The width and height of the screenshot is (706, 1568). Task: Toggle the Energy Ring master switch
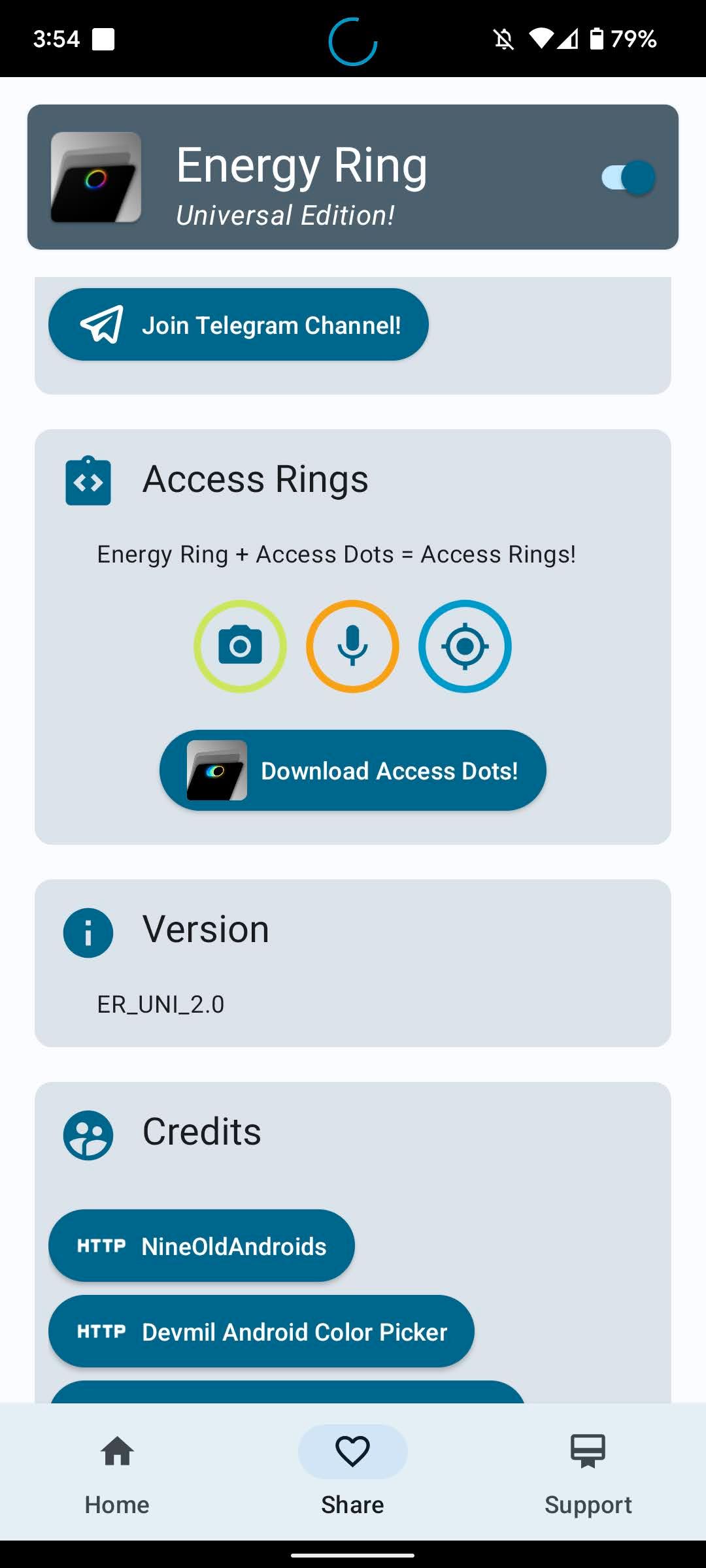tap(628, 178)
